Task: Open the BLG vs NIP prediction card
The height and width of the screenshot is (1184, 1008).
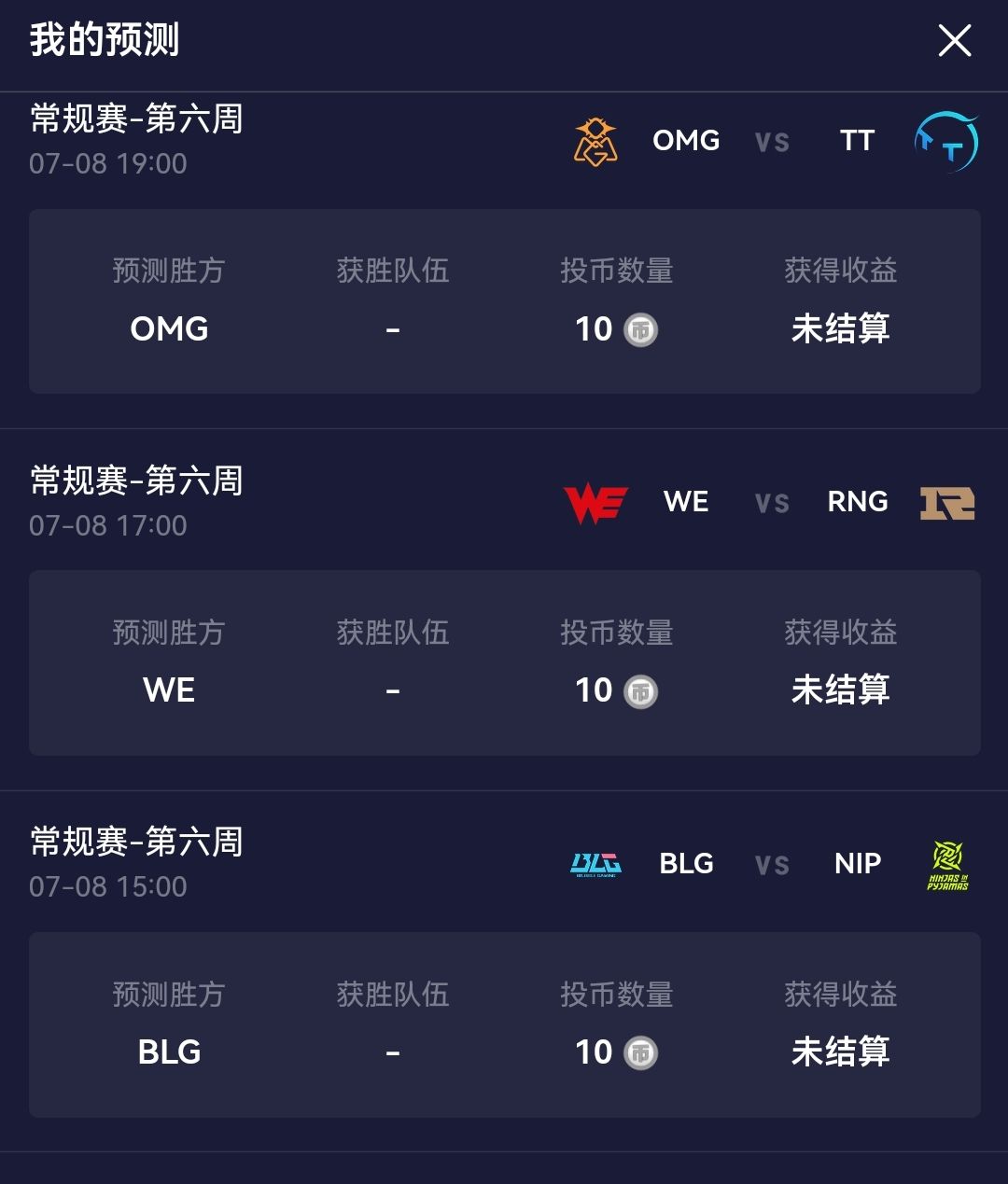Action: (x=504, y=1024)
